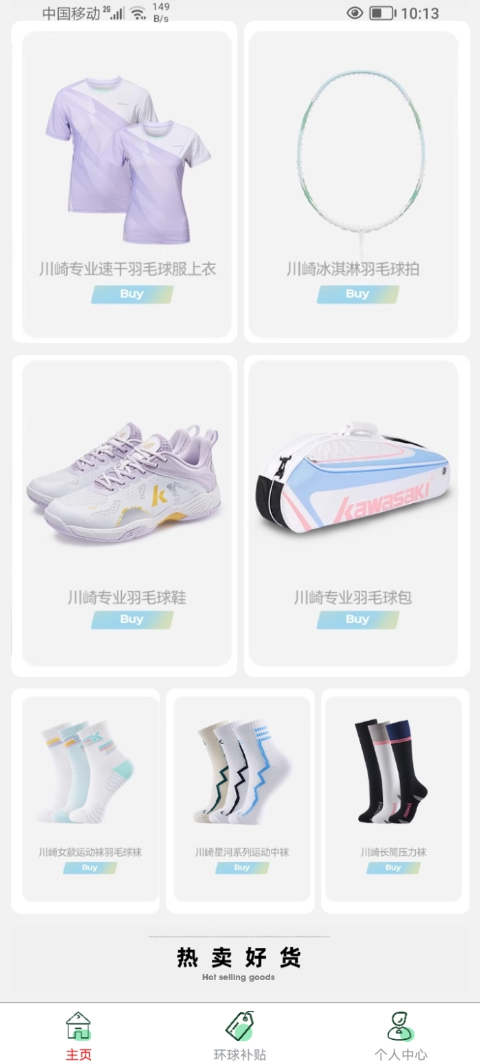480x1063 pixels.
Task: Open the 川崎长筒压力袜 socks card
Action: coord(395,801)
